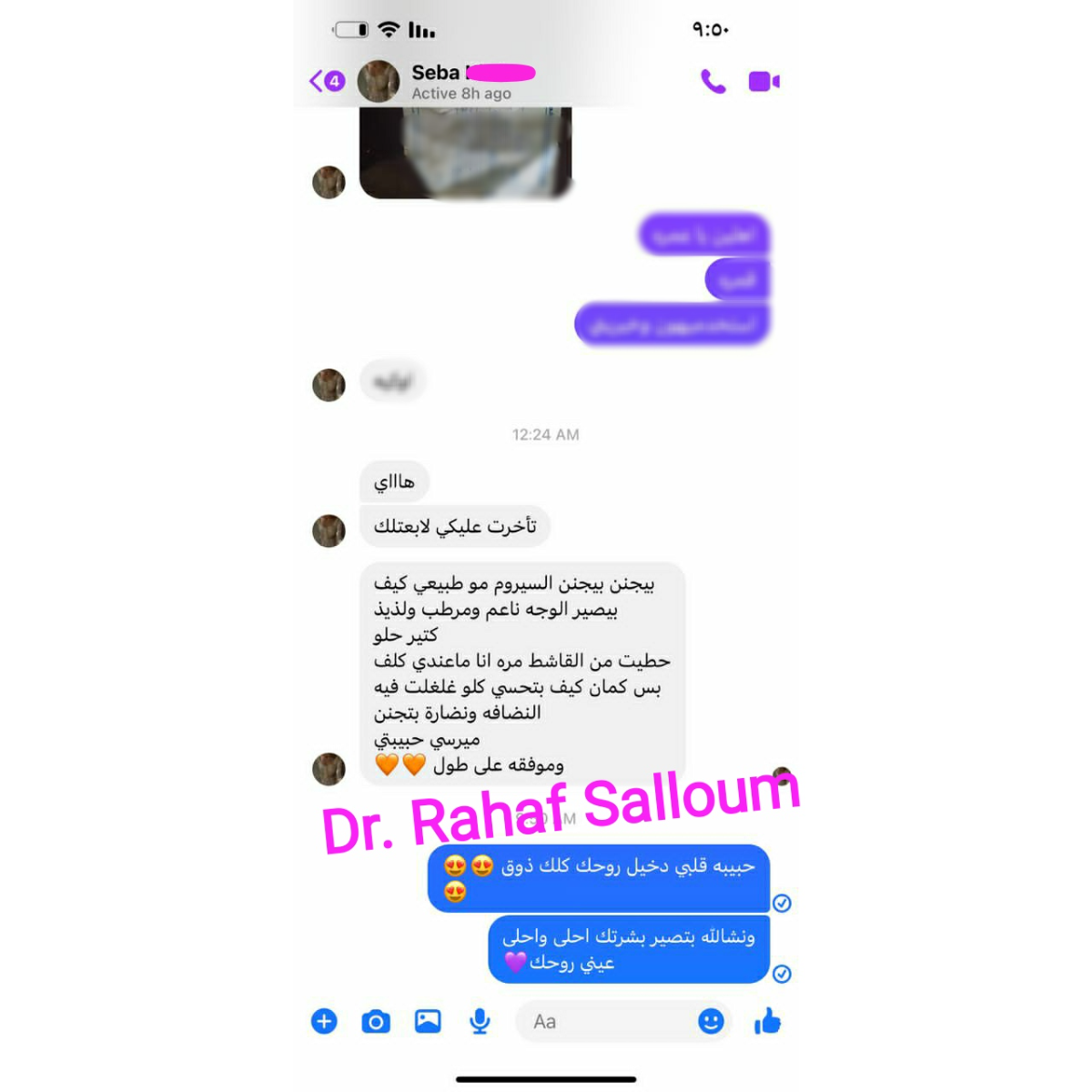Open Seba's profile from the header
The image size is (1092, 1092).
pyautogui.click(x=435, y=81)
